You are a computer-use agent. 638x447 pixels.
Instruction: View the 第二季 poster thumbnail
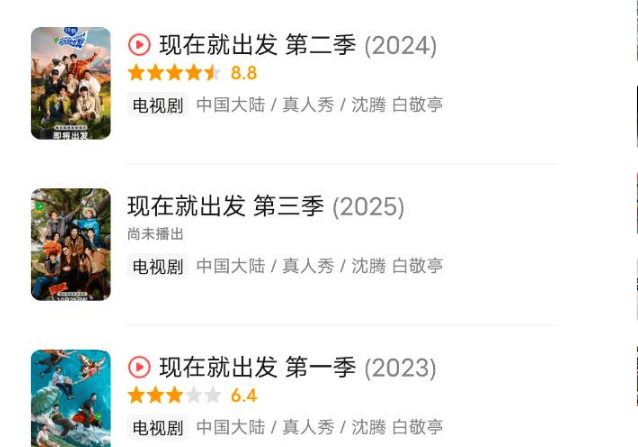70,83
